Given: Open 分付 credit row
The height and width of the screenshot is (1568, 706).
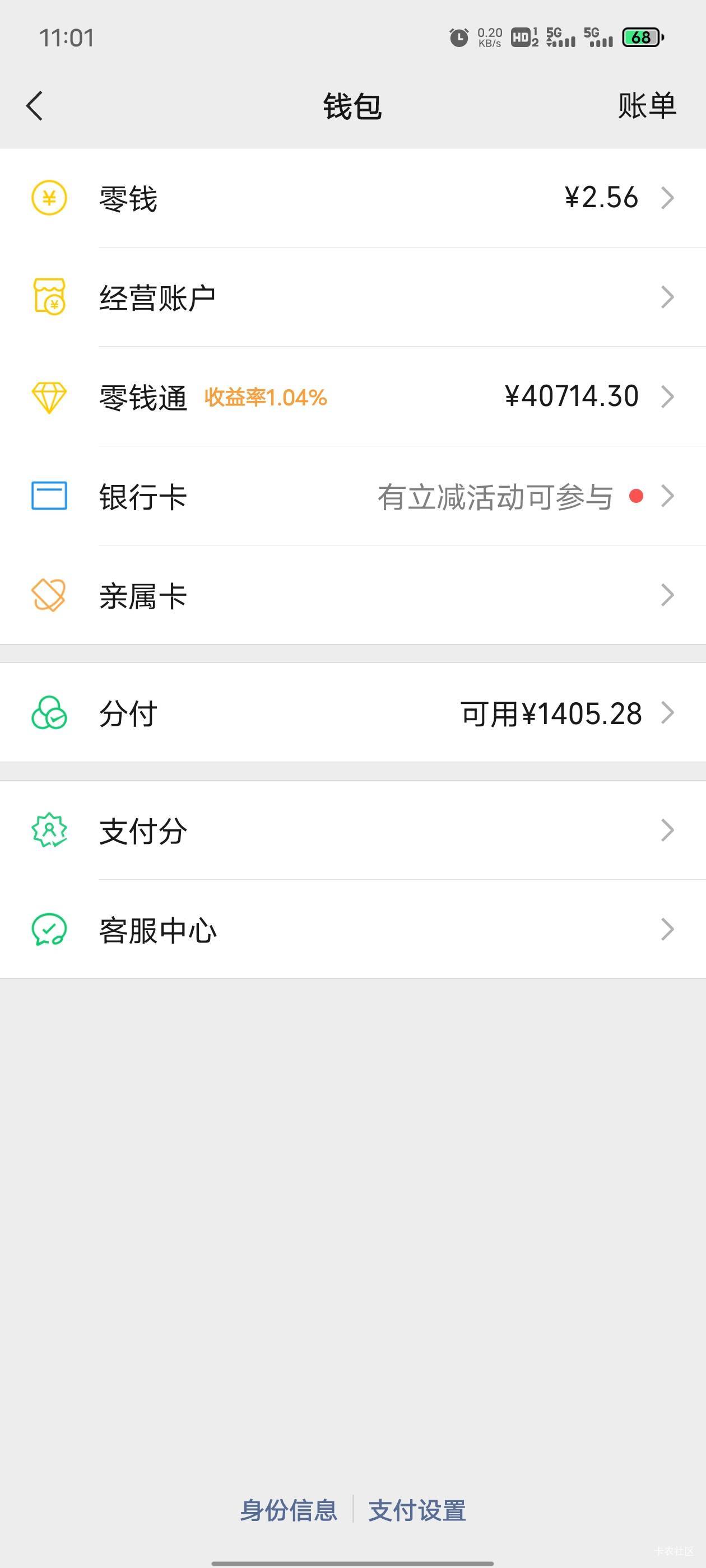Looking at the screenshot, I should pyautogui.click(x=352, y=713).
